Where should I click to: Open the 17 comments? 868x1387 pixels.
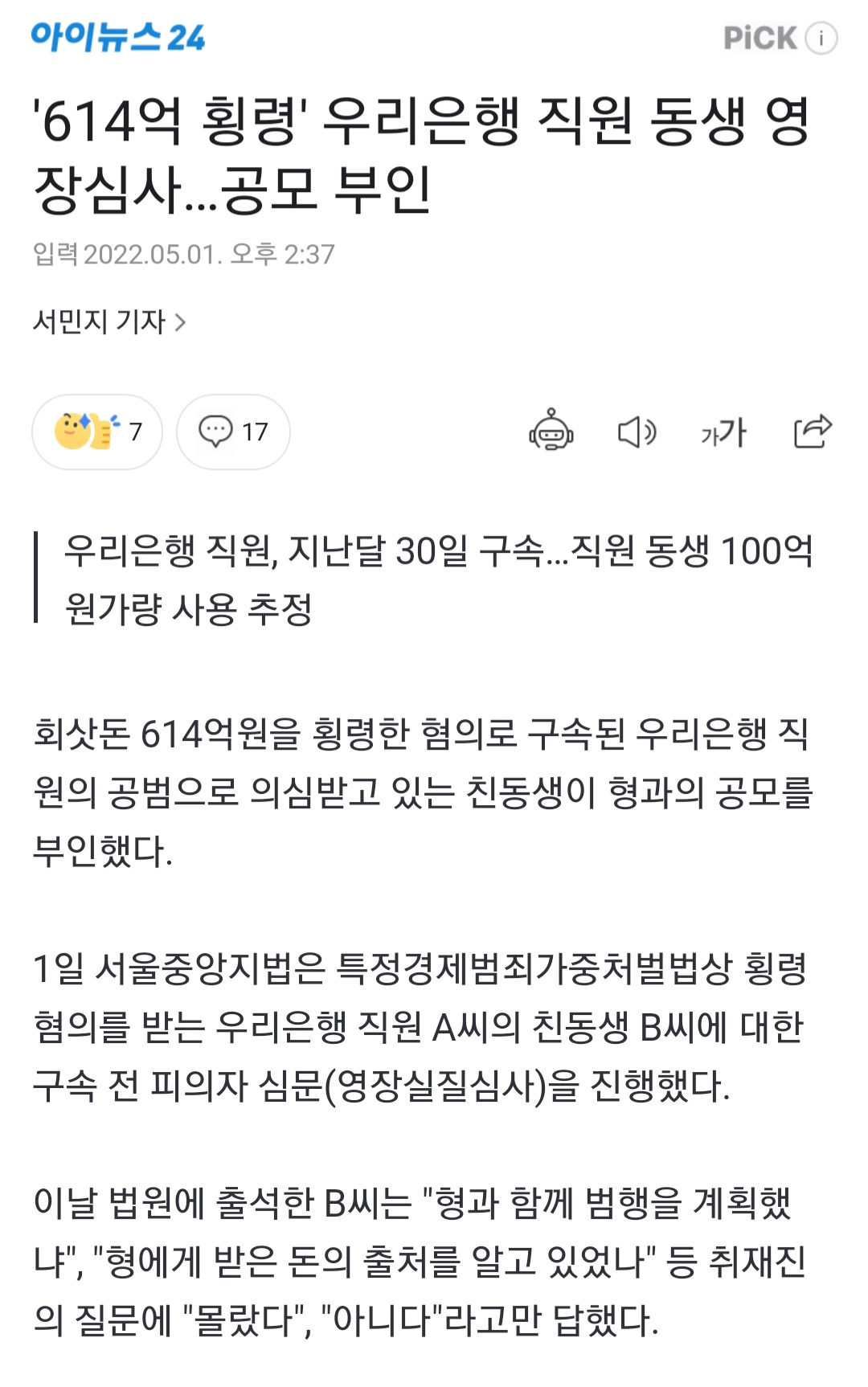click(233, 432)
